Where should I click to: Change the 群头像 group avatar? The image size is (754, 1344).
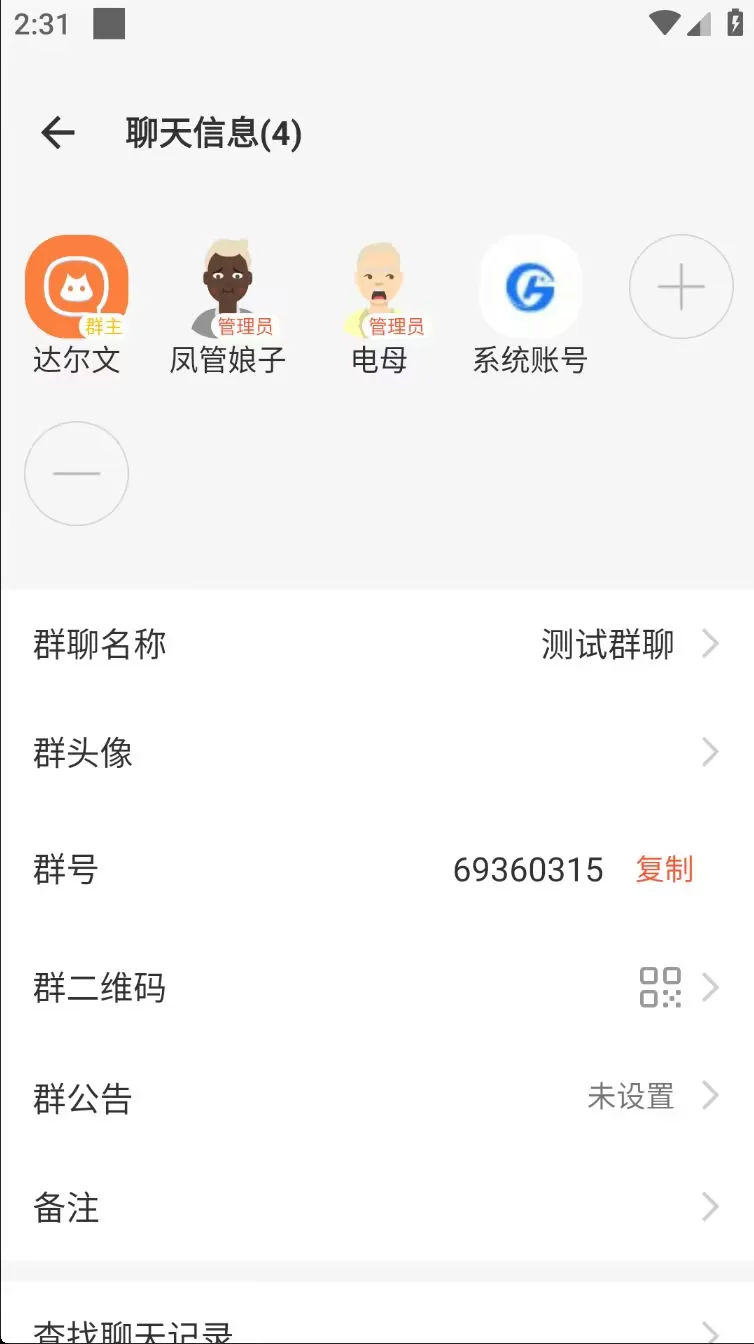[x=377, y=753]
